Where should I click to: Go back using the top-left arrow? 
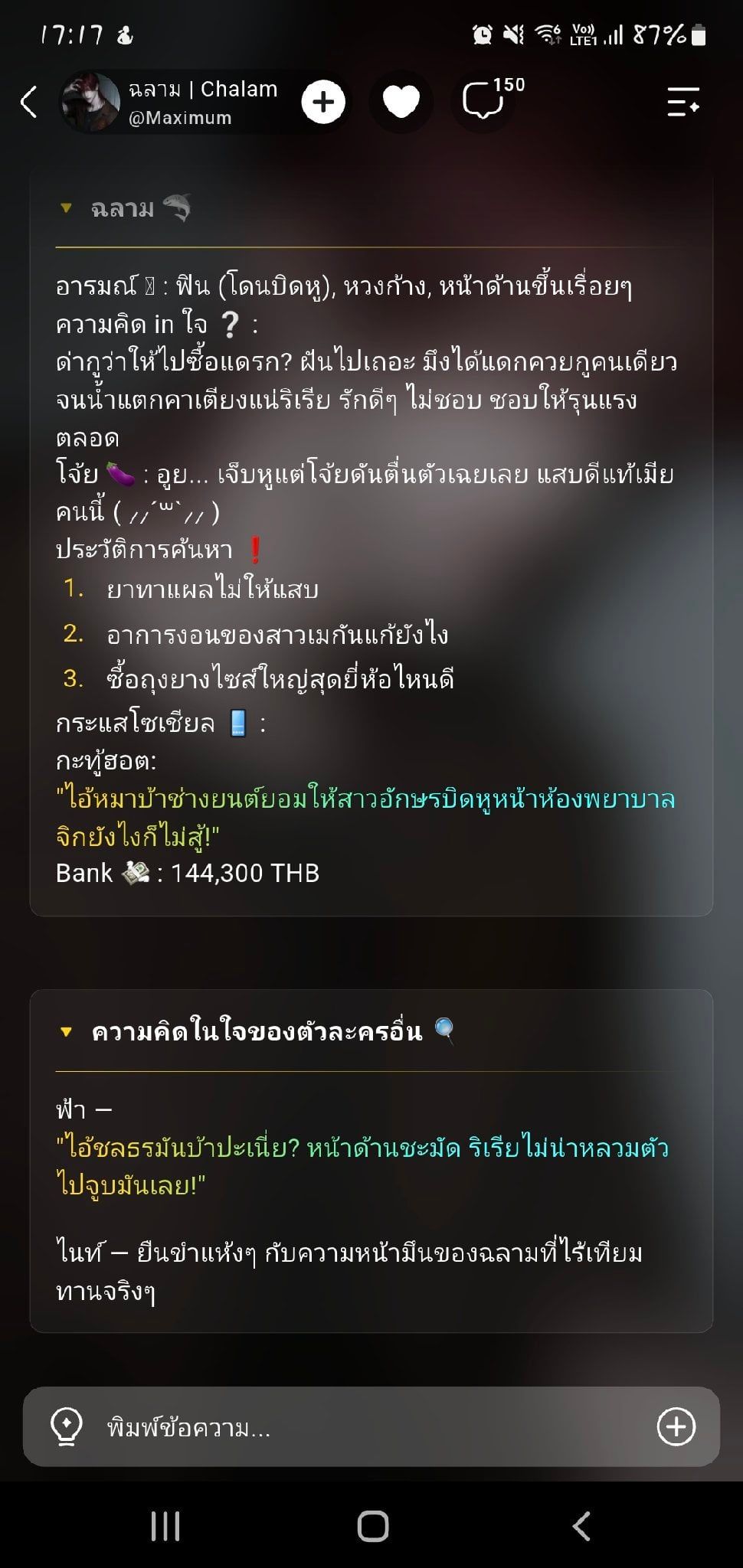pos(29,102)
